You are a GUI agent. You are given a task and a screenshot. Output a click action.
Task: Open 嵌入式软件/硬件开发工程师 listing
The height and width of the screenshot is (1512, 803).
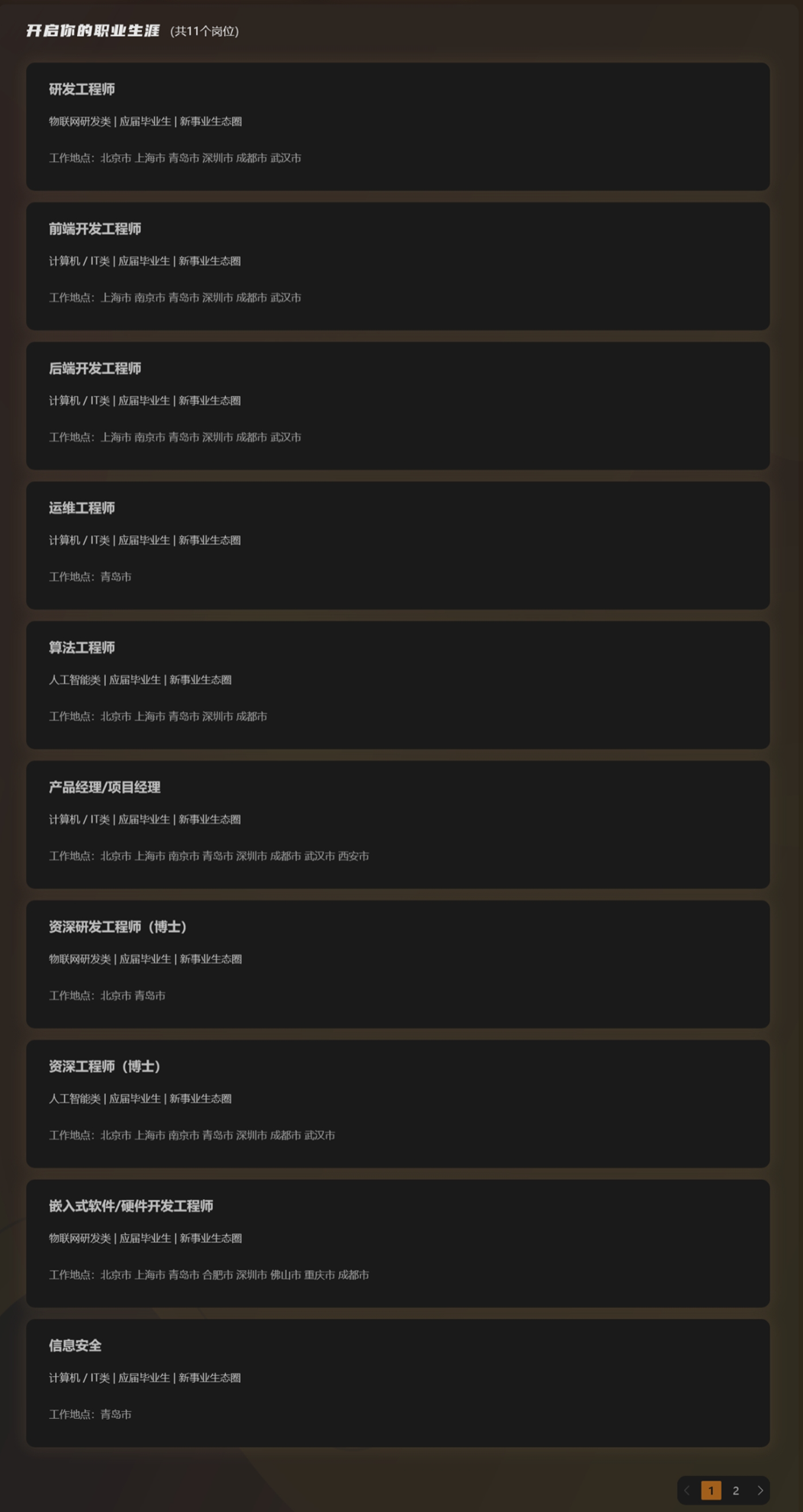131,1206
